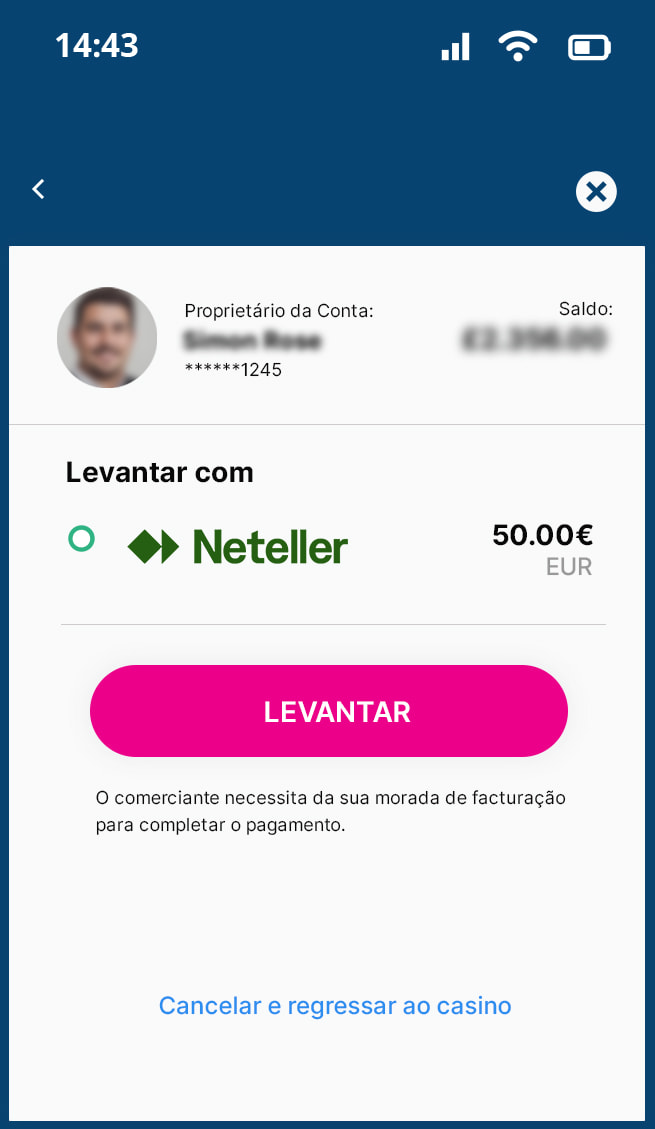
Task: Close the withdrawal screen with X
Action: point(596,191)
